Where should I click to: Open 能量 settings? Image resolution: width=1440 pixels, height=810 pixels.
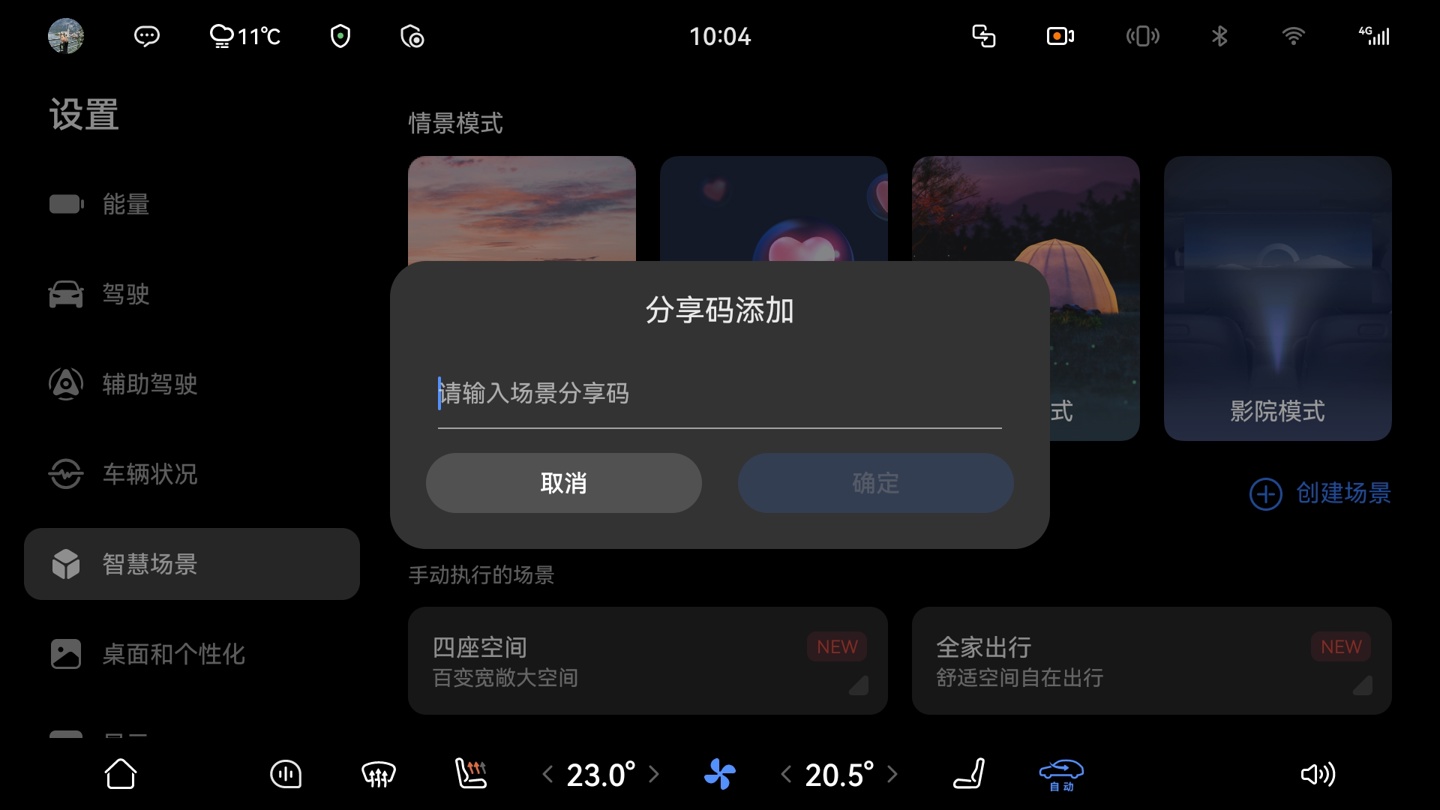click(x=126, y=204)
